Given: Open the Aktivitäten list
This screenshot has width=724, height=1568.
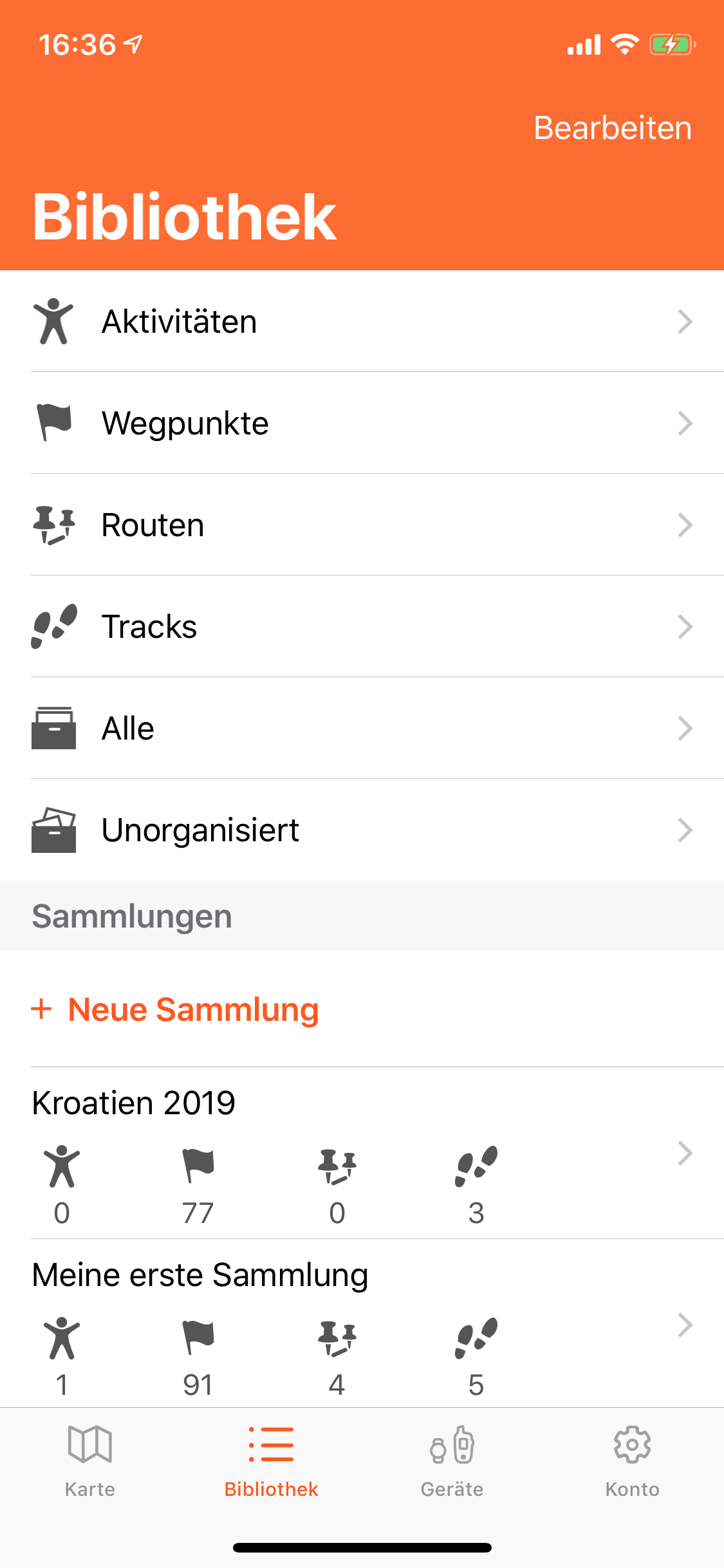Looking at the screenshot, I should click(362, 321).
